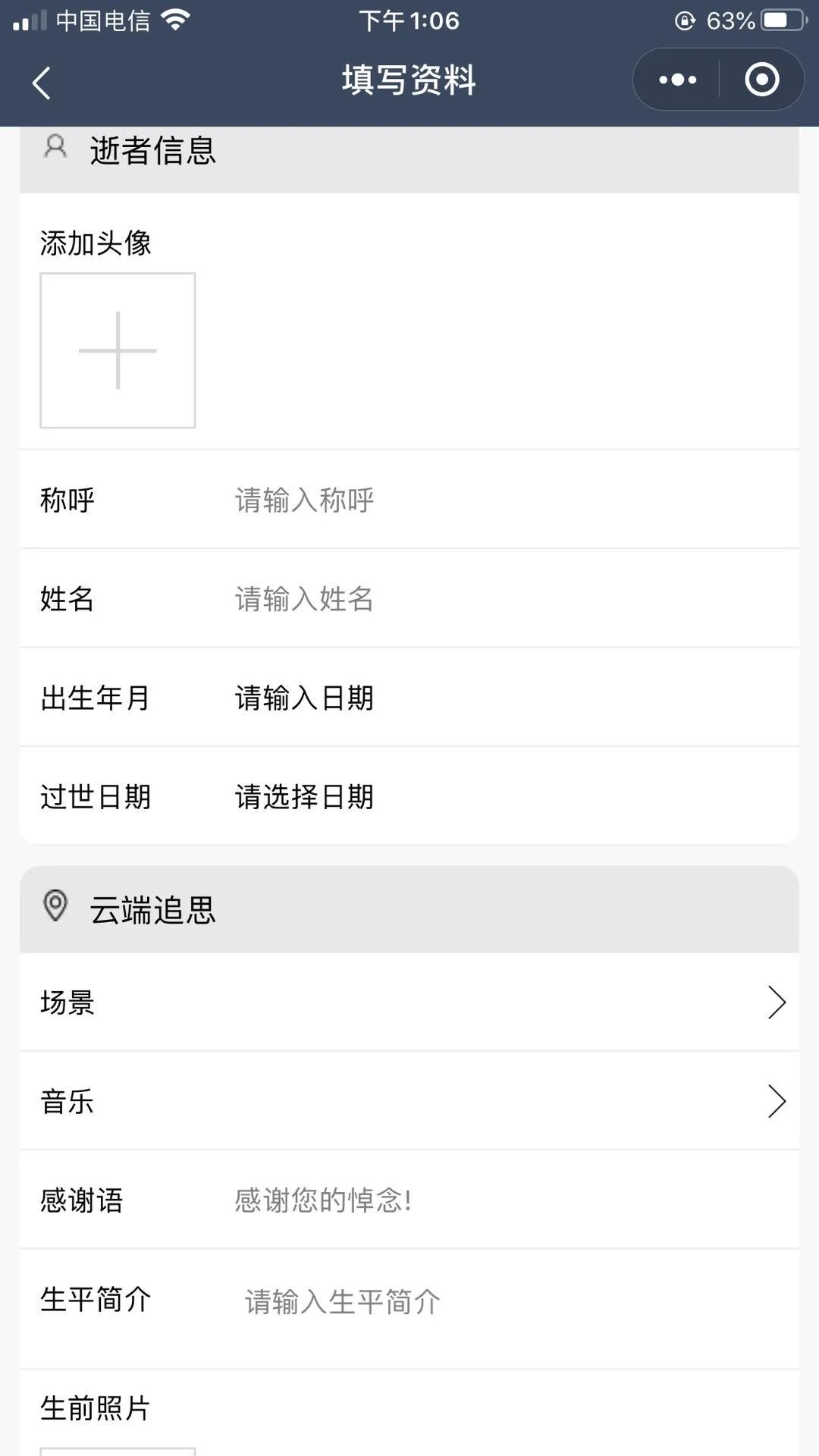Click the 云端追思 section header
Screen dimensions: 819x1456
click(x=152, y=910)
